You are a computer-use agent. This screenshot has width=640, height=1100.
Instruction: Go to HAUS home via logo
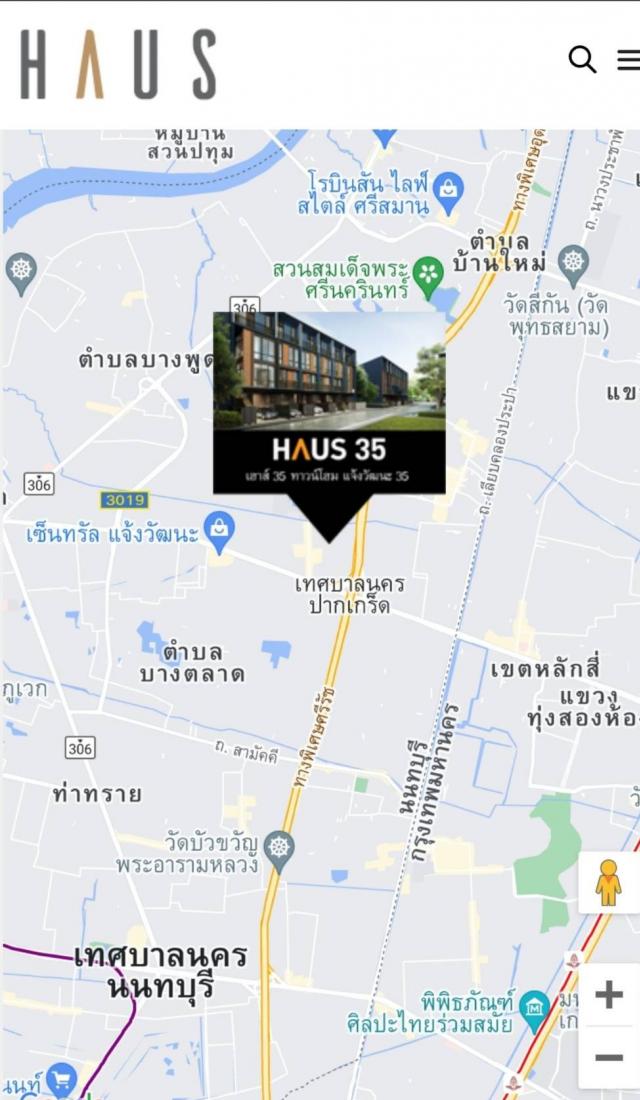(118, 64)
